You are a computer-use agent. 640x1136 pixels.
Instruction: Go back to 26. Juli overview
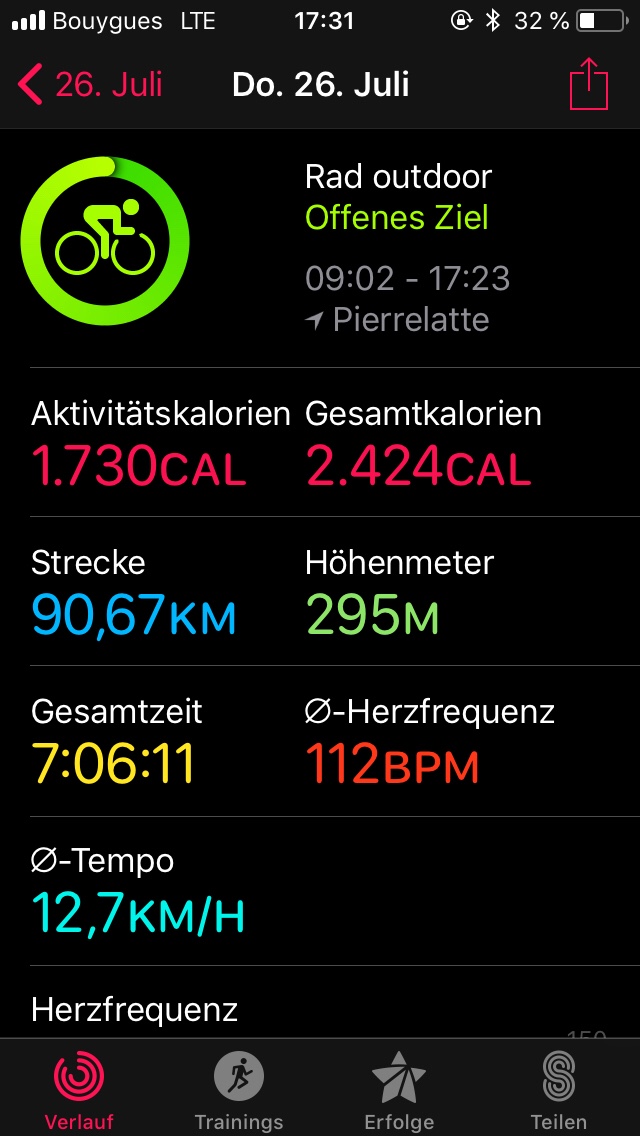(x=90, y=85)
